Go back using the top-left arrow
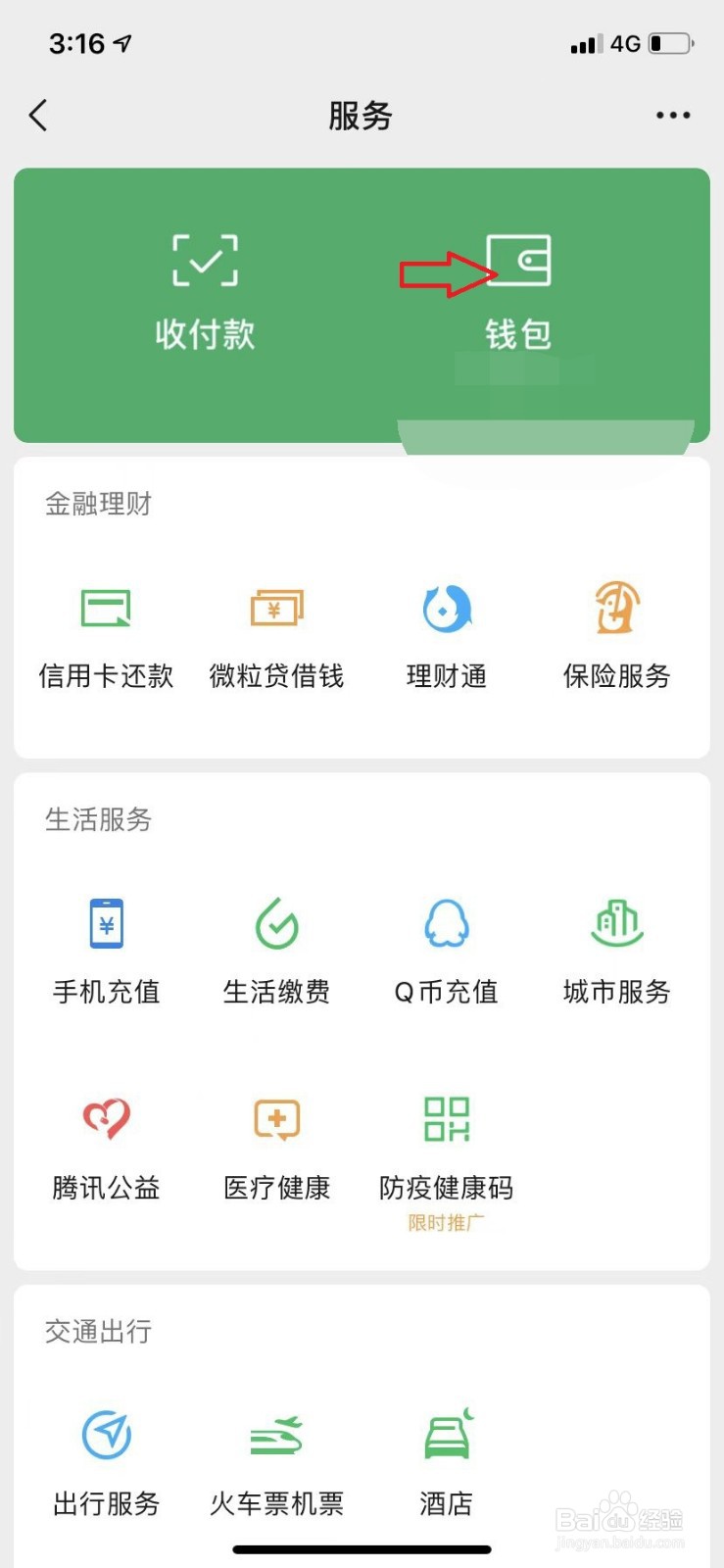Screen dimensions: 724x1568 click(38, 116)
